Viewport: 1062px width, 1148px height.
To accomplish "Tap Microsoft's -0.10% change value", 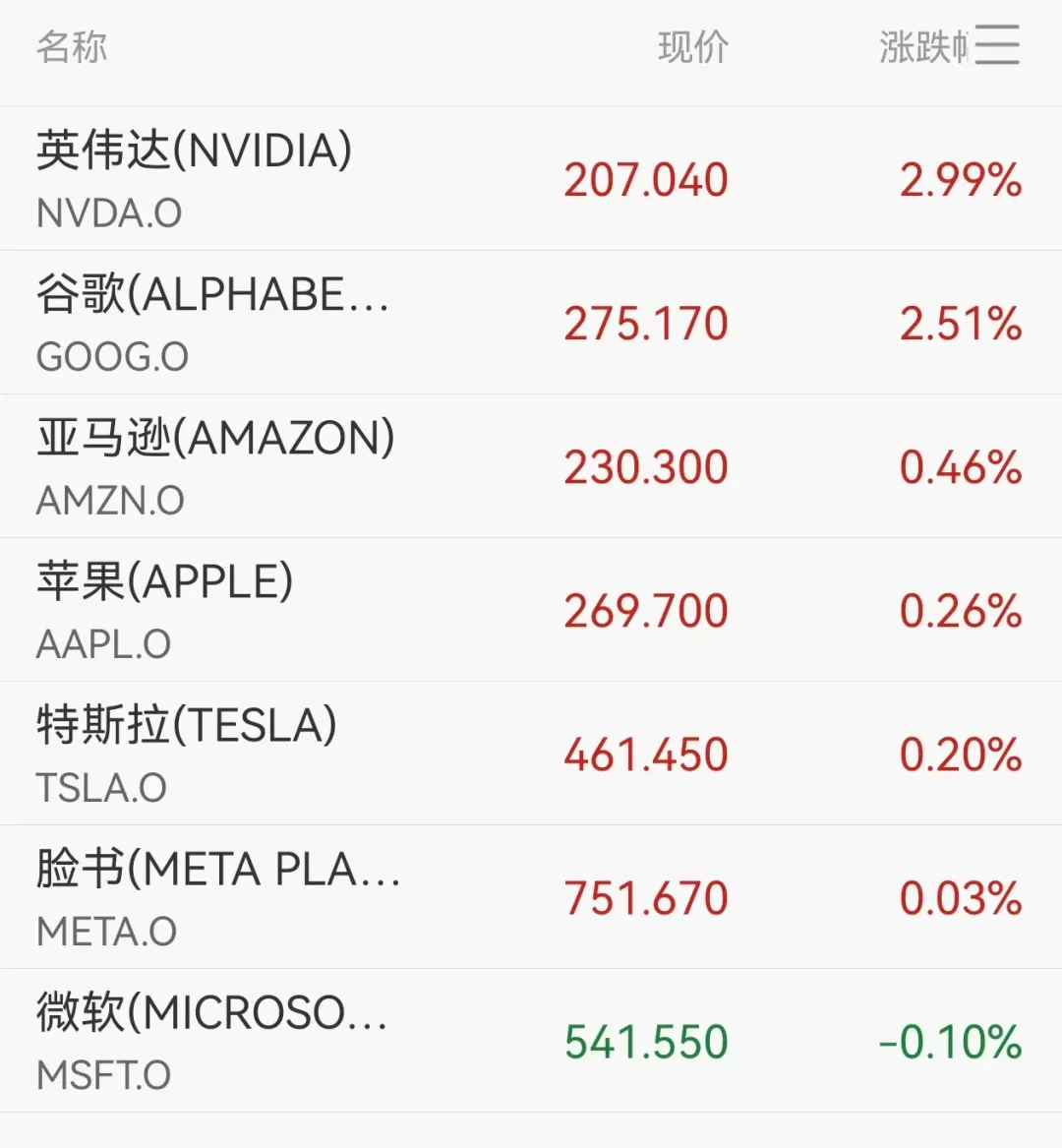I will point(948,1040).
